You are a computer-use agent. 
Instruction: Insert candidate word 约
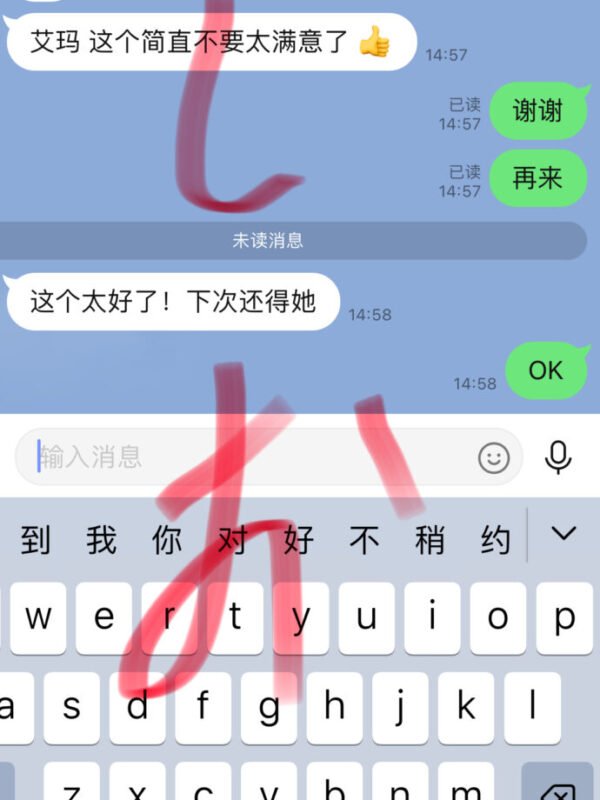(496, 541)
